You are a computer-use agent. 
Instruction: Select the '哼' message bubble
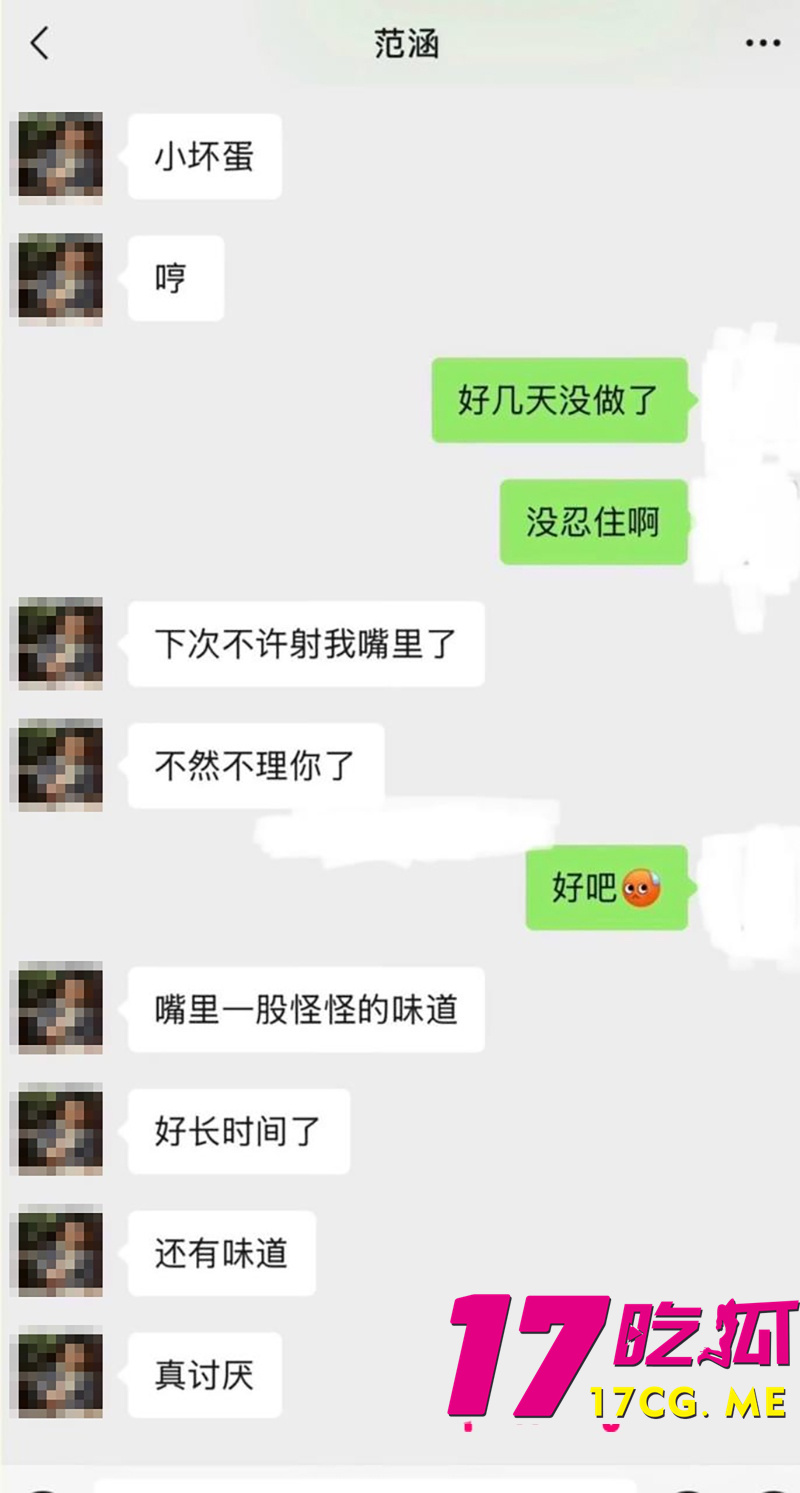(x=175, y=279)
